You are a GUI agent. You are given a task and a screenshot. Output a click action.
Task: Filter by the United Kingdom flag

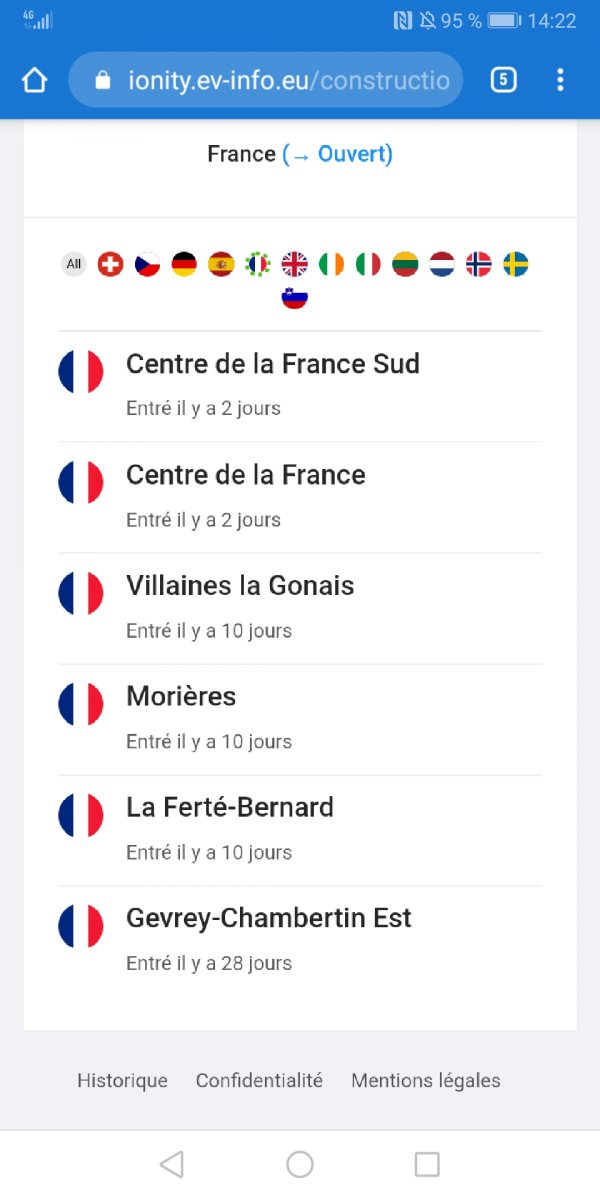pos(295,264)
